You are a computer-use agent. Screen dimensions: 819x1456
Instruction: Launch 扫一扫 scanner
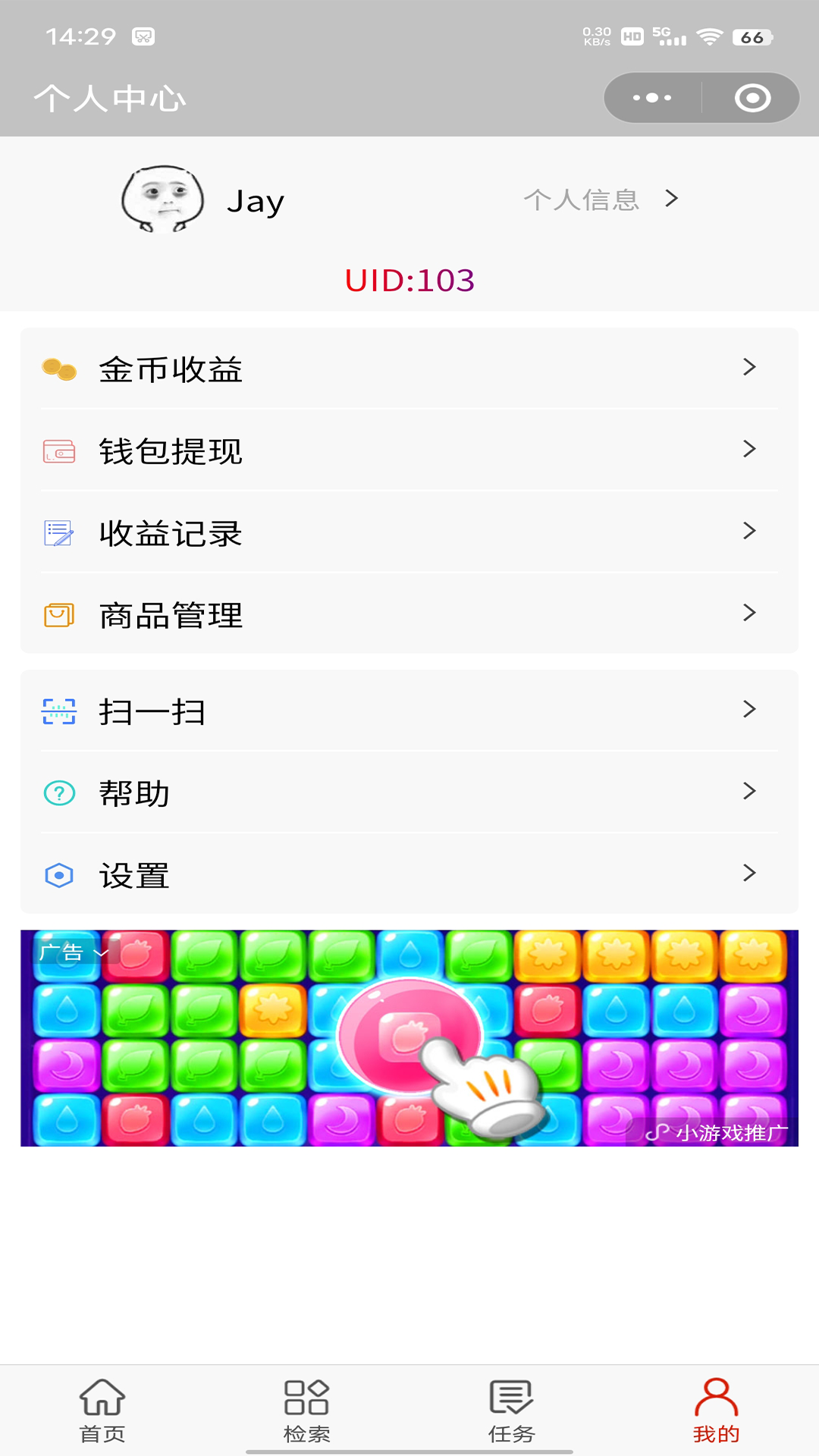409,711
